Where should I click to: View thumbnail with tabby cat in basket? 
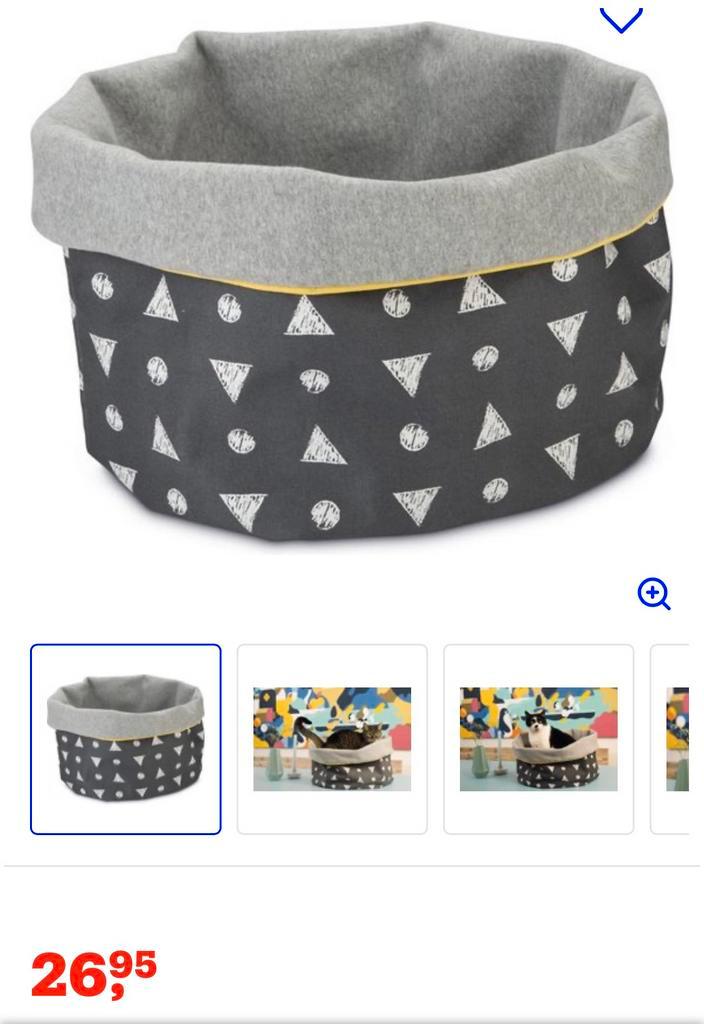pyautogui.click(x=332, y=739)
